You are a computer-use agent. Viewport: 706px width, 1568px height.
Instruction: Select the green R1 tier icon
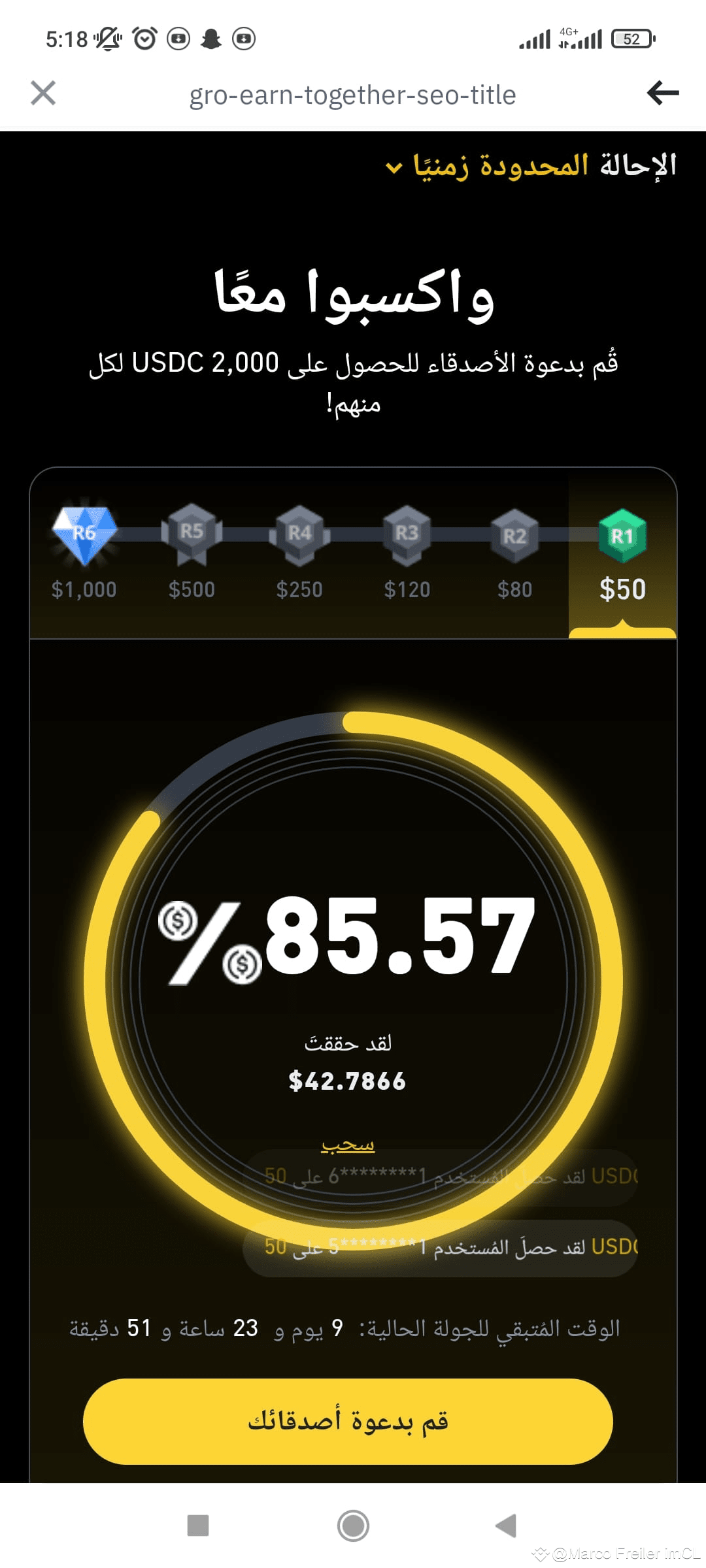622,534
